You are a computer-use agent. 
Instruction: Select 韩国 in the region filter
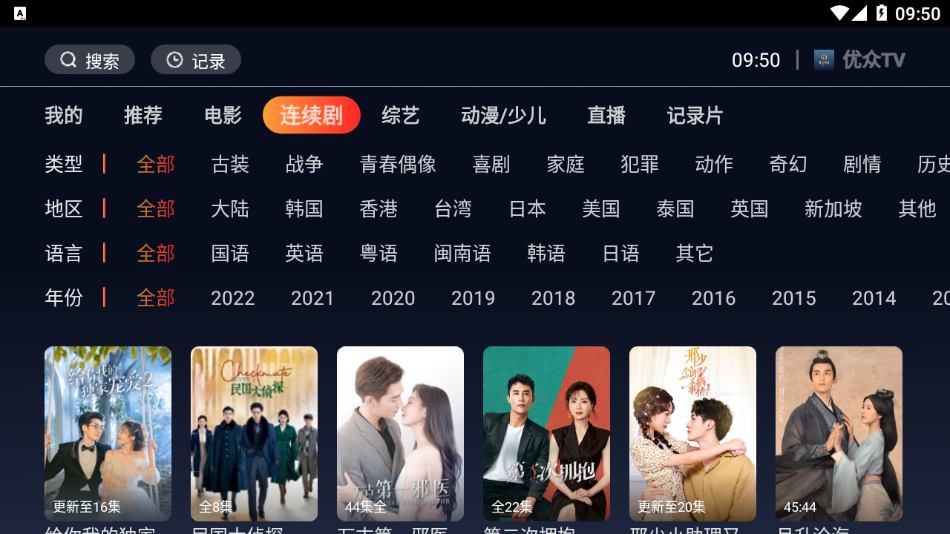click(304, 208)
